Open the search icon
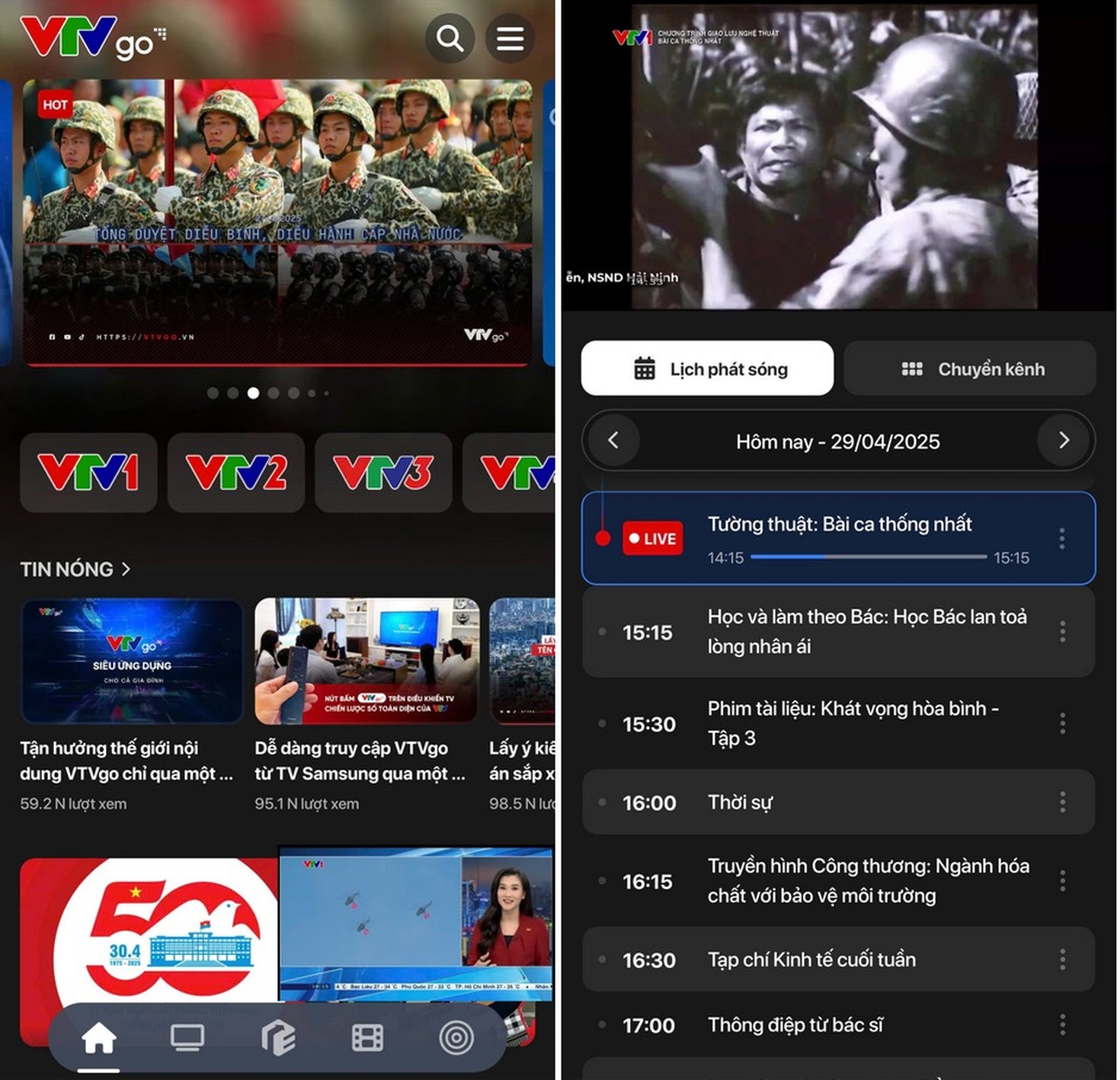This screenshot has height=1080, width=1120. (450, 38)
